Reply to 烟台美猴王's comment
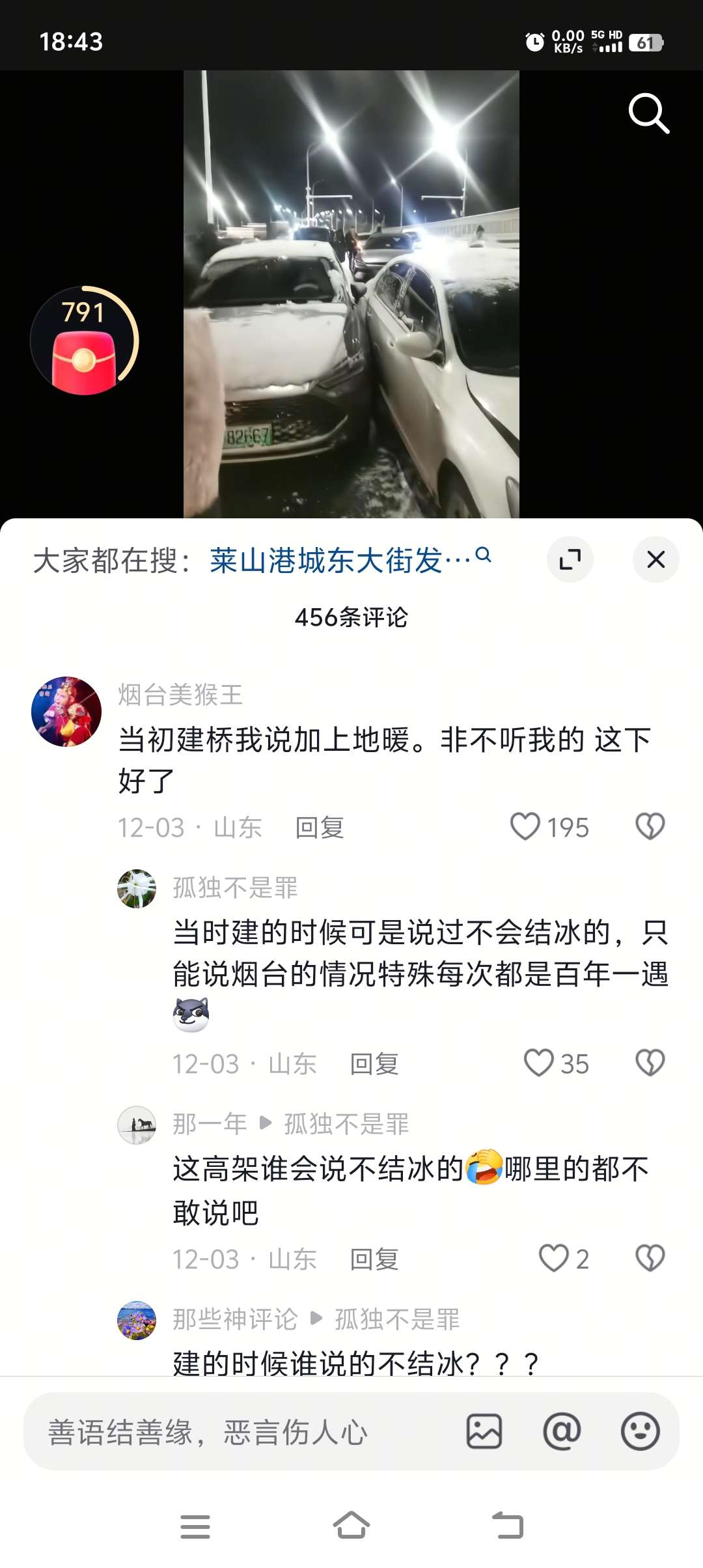The image size is (703, 1568). point(319,828)
